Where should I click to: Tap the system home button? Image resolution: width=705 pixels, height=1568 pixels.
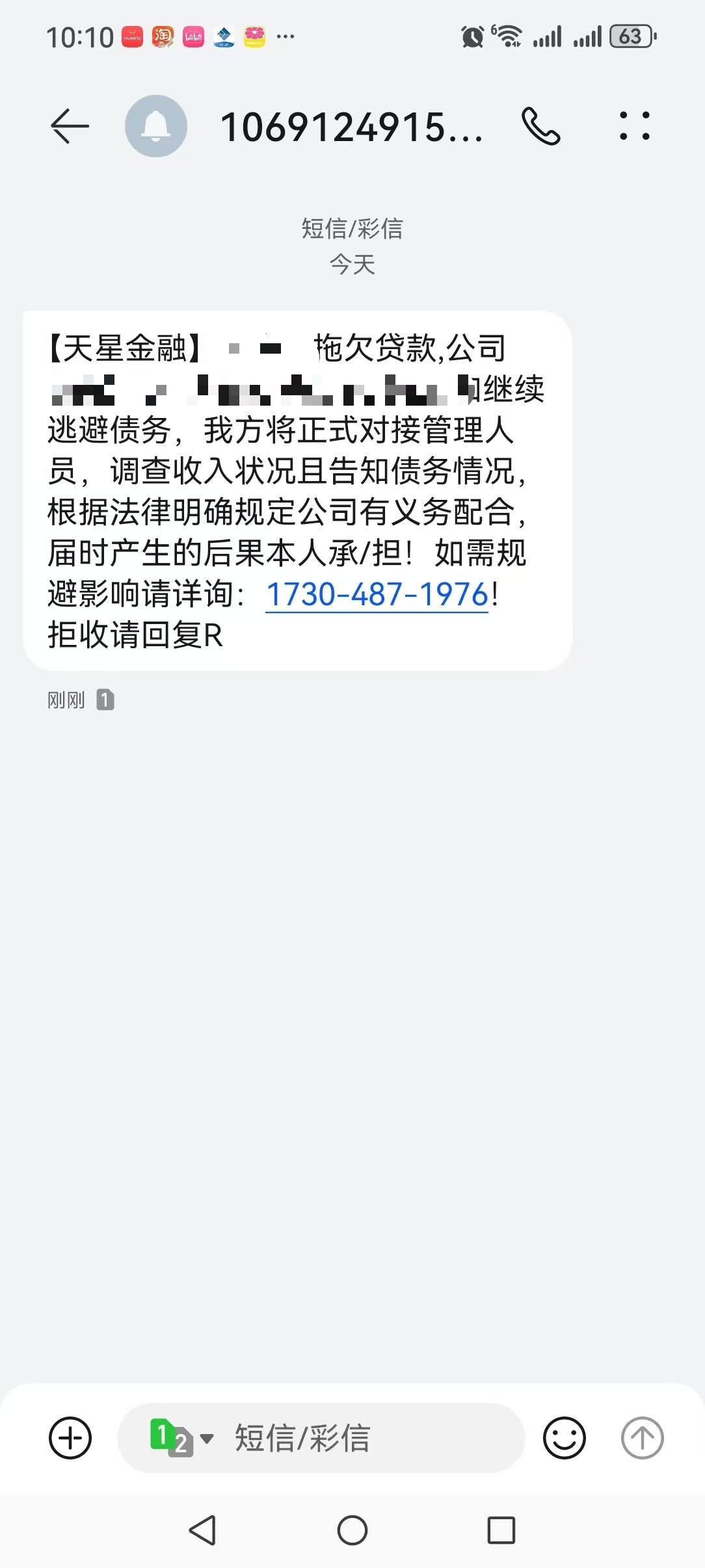[352, 1530]
